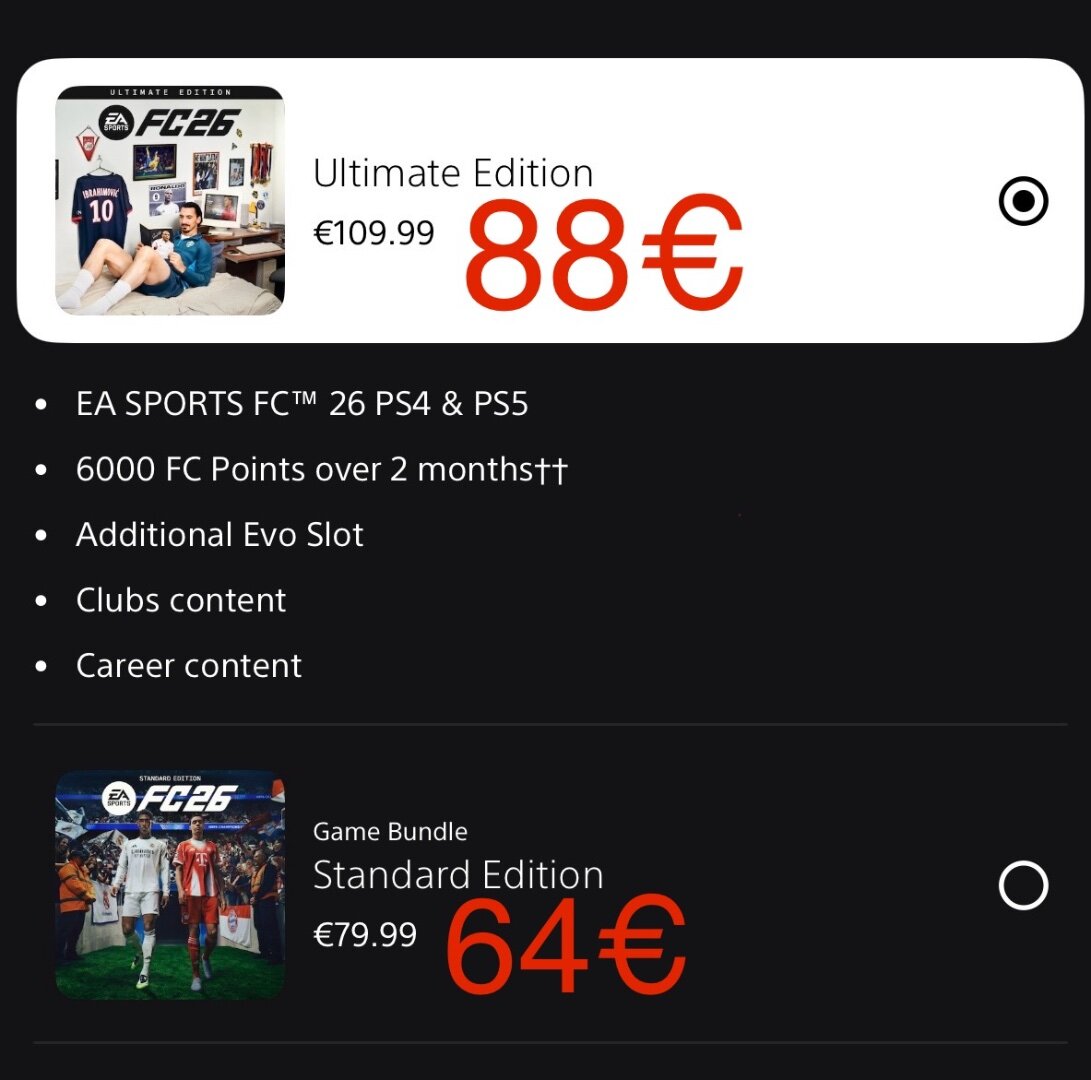The height and width of the screenshot is (1080, 1091).
Task: Choose the Standard Edition game bundle
Action: (x=1023, y=885)
